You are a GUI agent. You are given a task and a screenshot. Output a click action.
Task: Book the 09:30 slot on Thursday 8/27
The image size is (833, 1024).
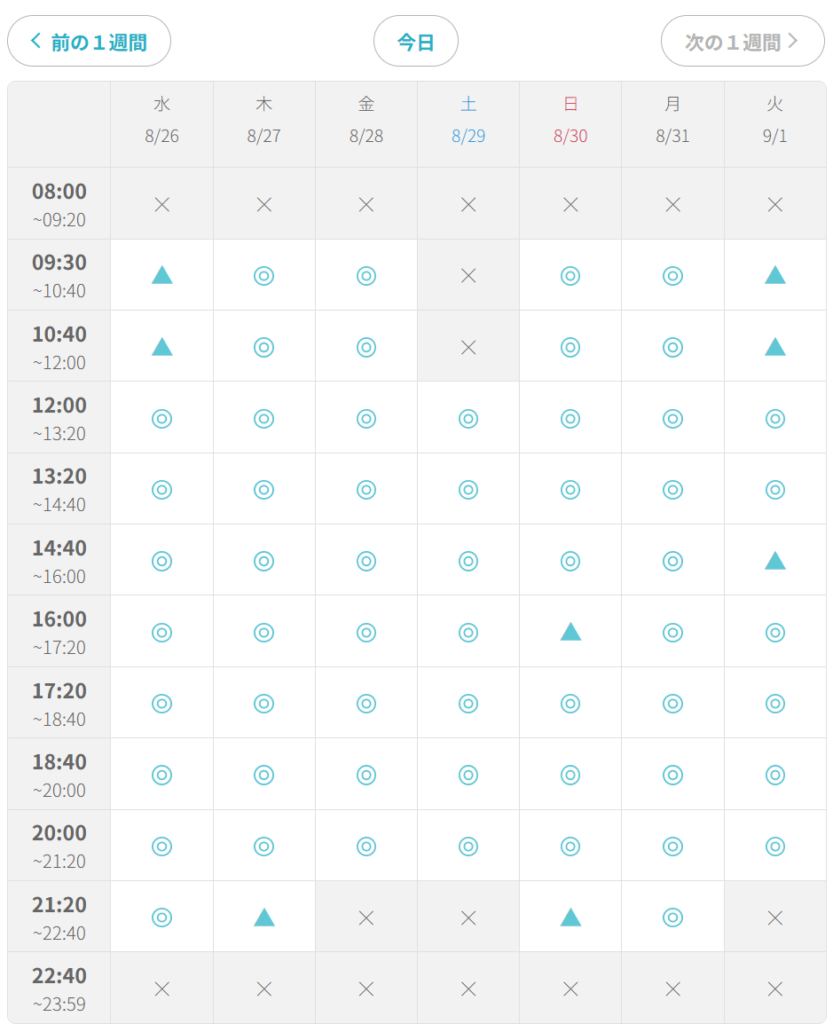[264, 276]
